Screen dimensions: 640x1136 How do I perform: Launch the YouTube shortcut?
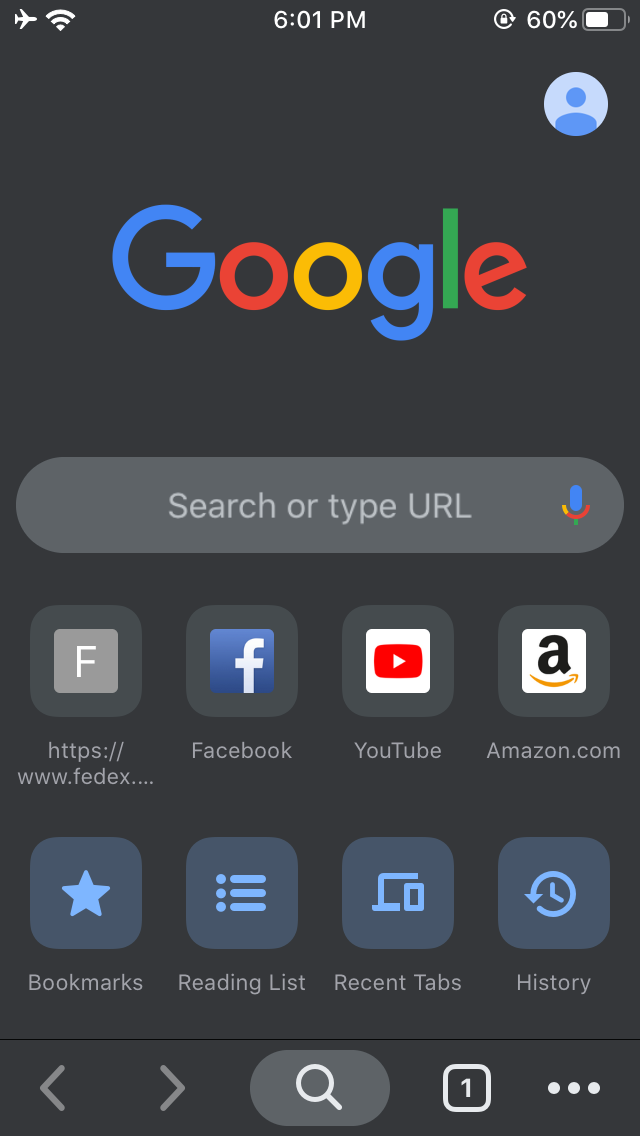(398, 661)
